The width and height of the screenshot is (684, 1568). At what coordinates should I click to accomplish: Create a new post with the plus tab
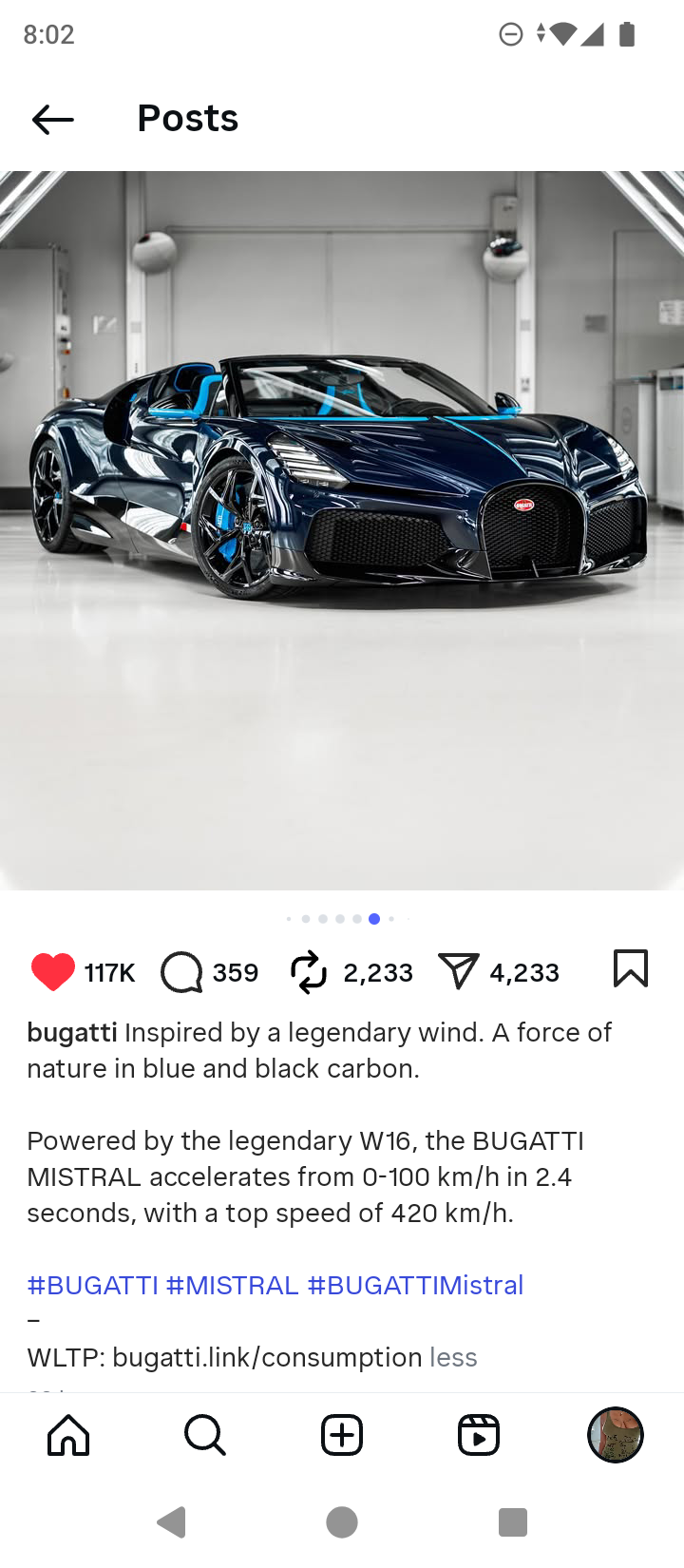(342, 1435)
